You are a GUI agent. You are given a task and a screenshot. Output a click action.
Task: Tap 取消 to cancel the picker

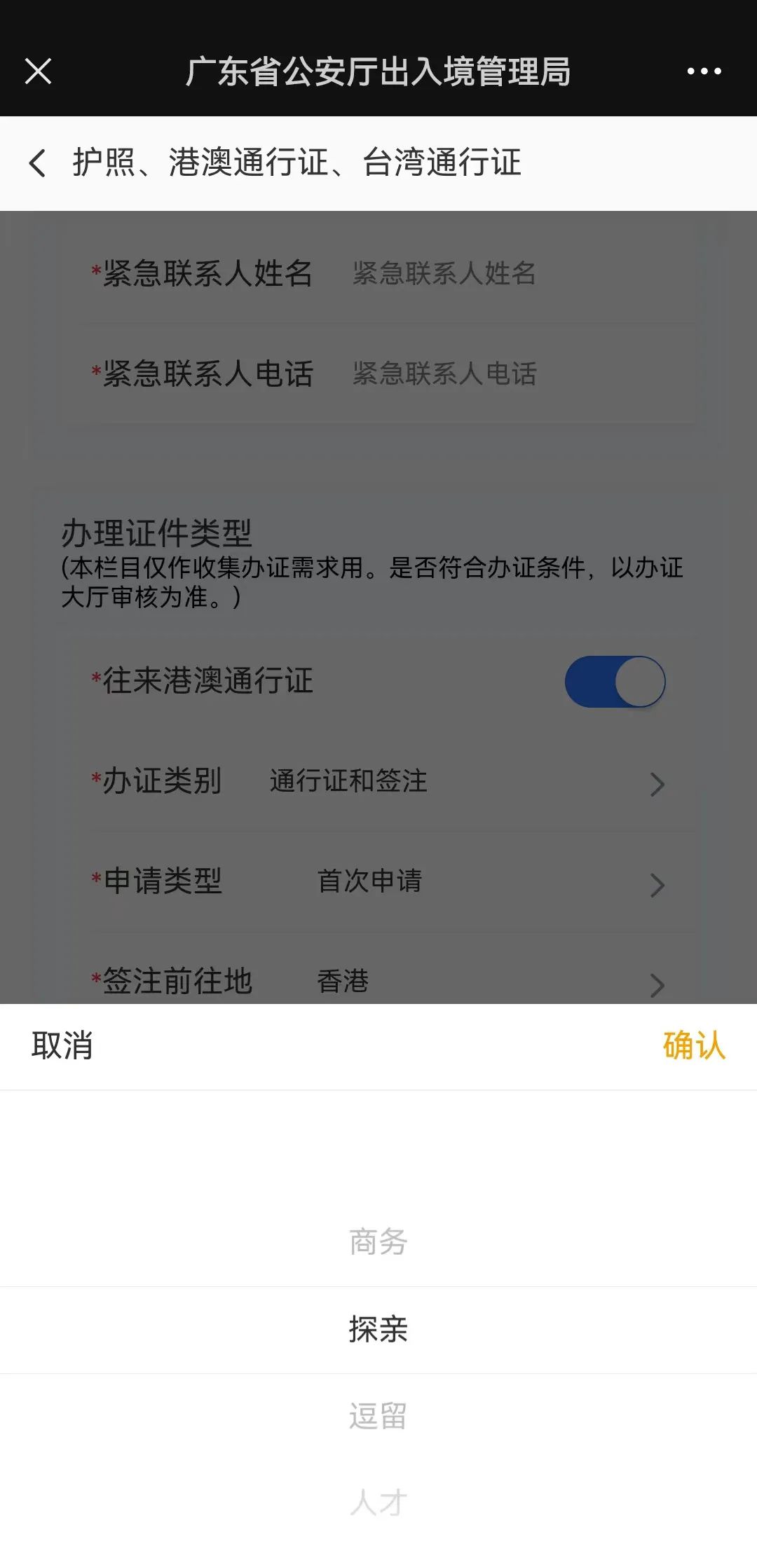click(62, 1045)
